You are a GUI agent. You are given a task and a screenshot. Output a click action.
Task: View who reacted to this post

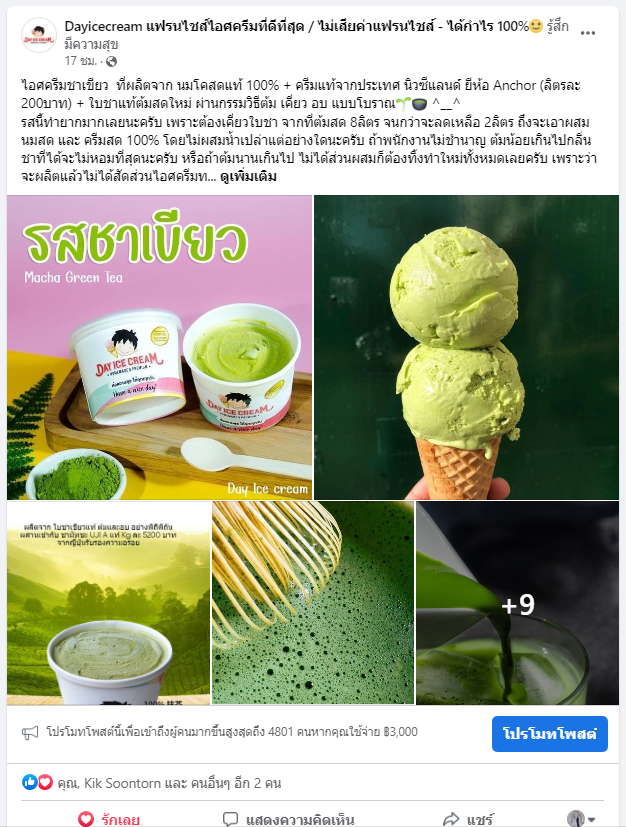click(x=151, y=782)
